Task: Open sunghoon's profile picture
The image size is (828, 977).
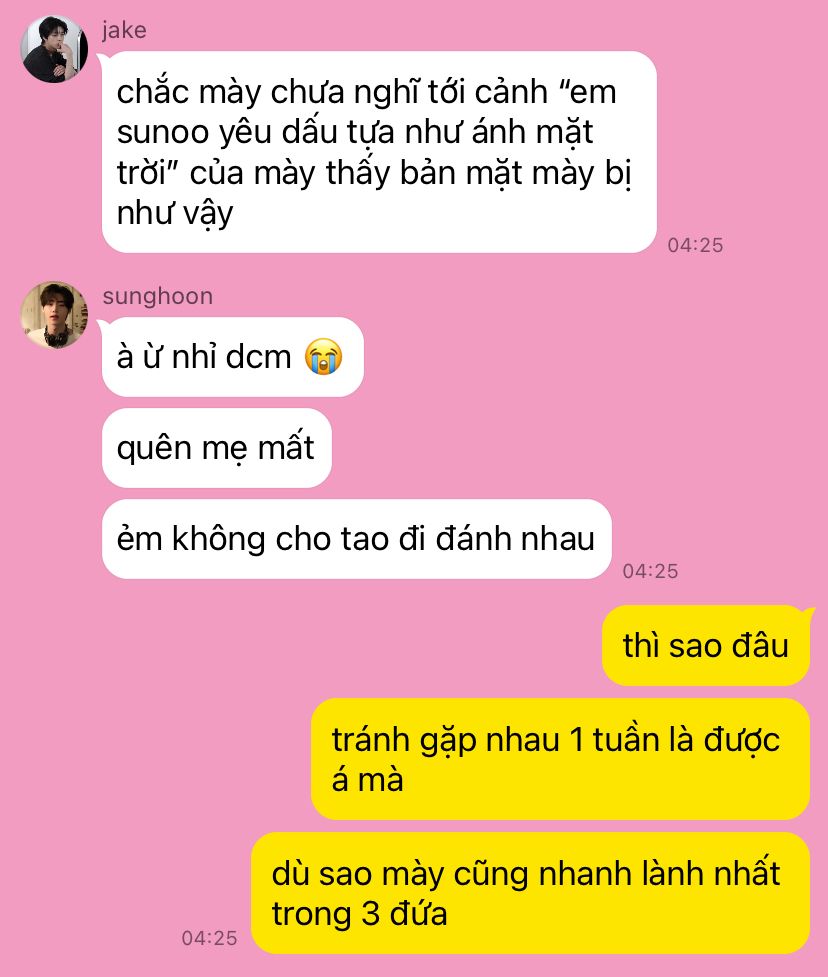Action: point(54,315)
